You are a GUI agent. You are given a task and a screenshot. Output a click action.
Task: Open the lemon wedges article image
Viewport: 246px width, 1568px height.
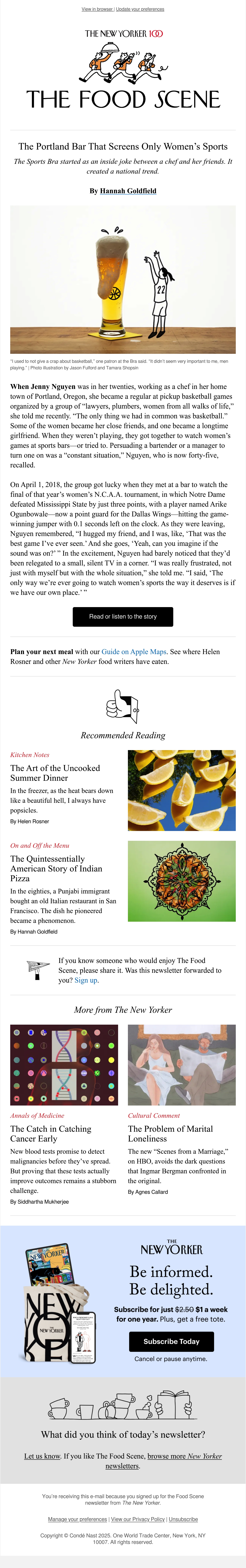(x=181, y=790)
